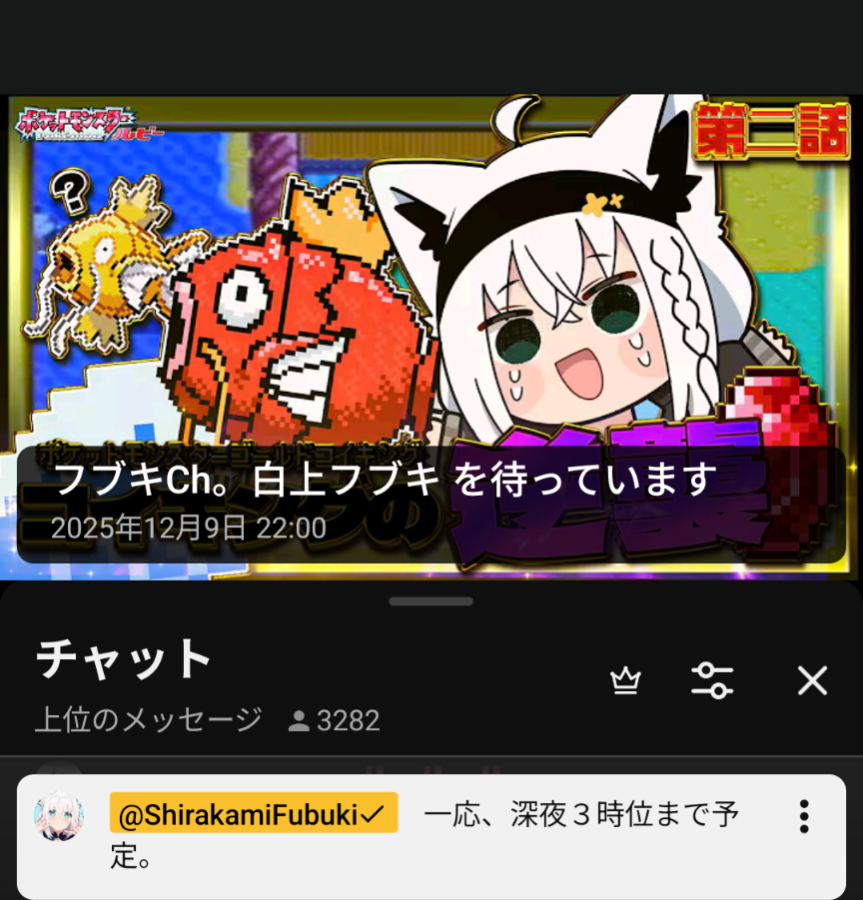Open the crown leaderboard icon
The image size is (863, 900).
point(625,681)
